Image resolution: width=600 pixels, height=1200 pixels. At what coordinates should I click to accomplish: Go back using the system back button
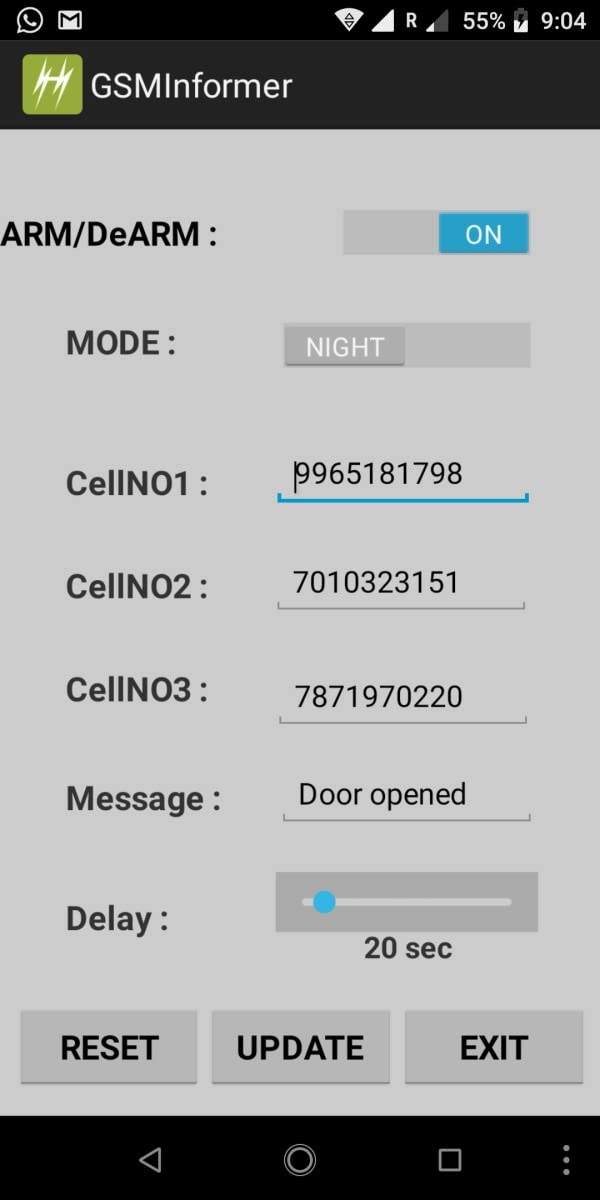[150, 1159]
